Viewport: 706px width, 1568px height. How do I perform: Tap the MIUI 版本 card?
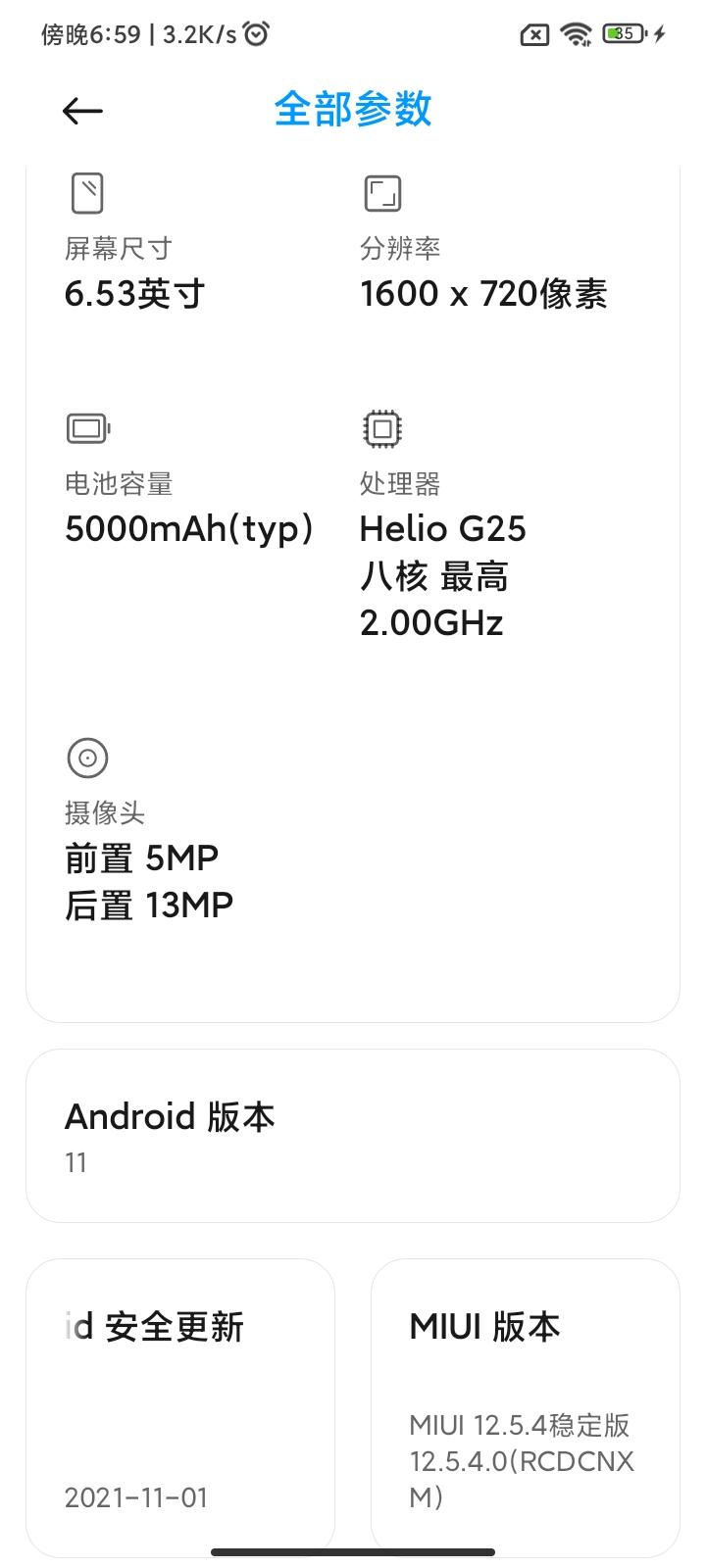pos(525,1405)
